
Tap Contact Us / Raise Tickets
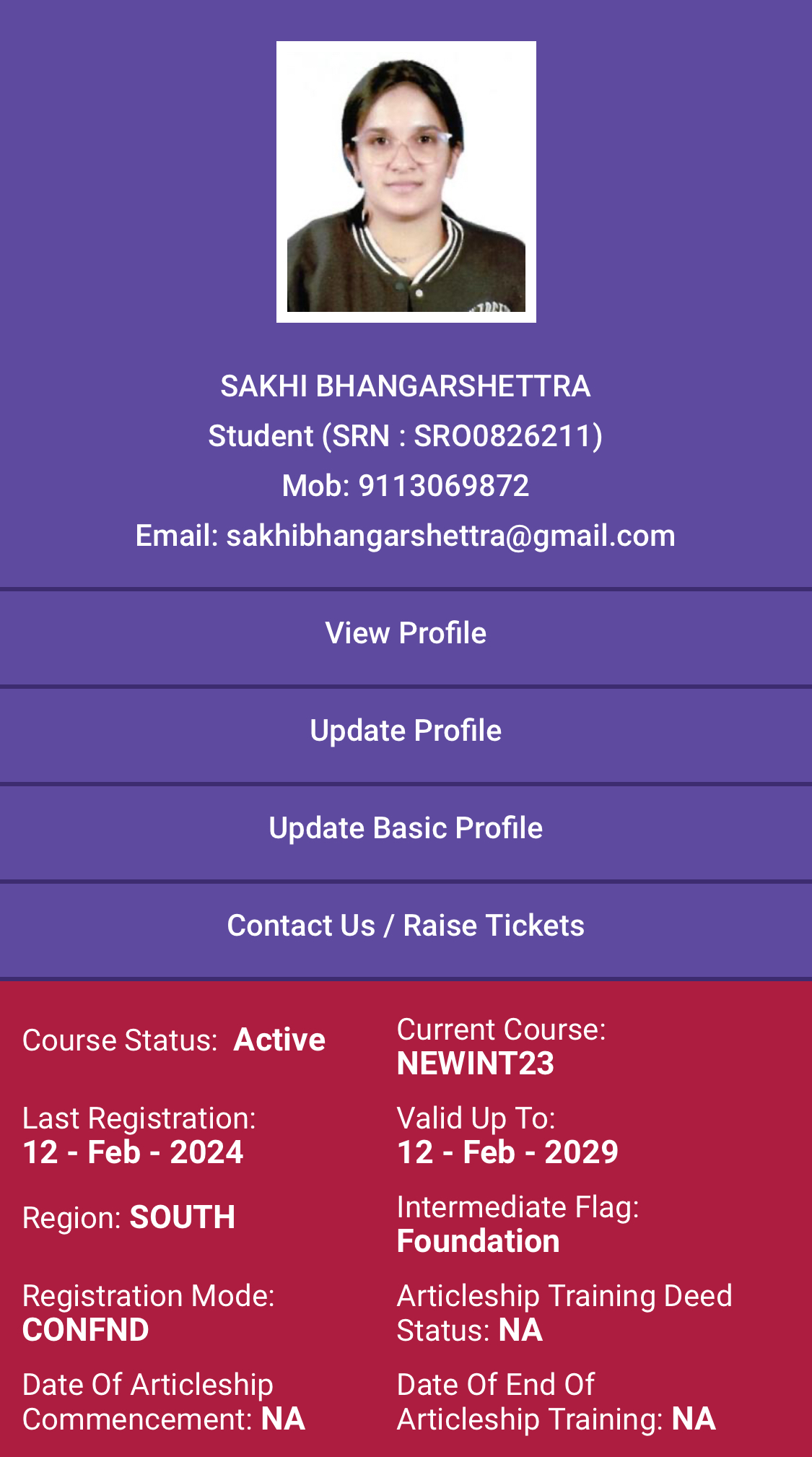(x=406, y=926)
